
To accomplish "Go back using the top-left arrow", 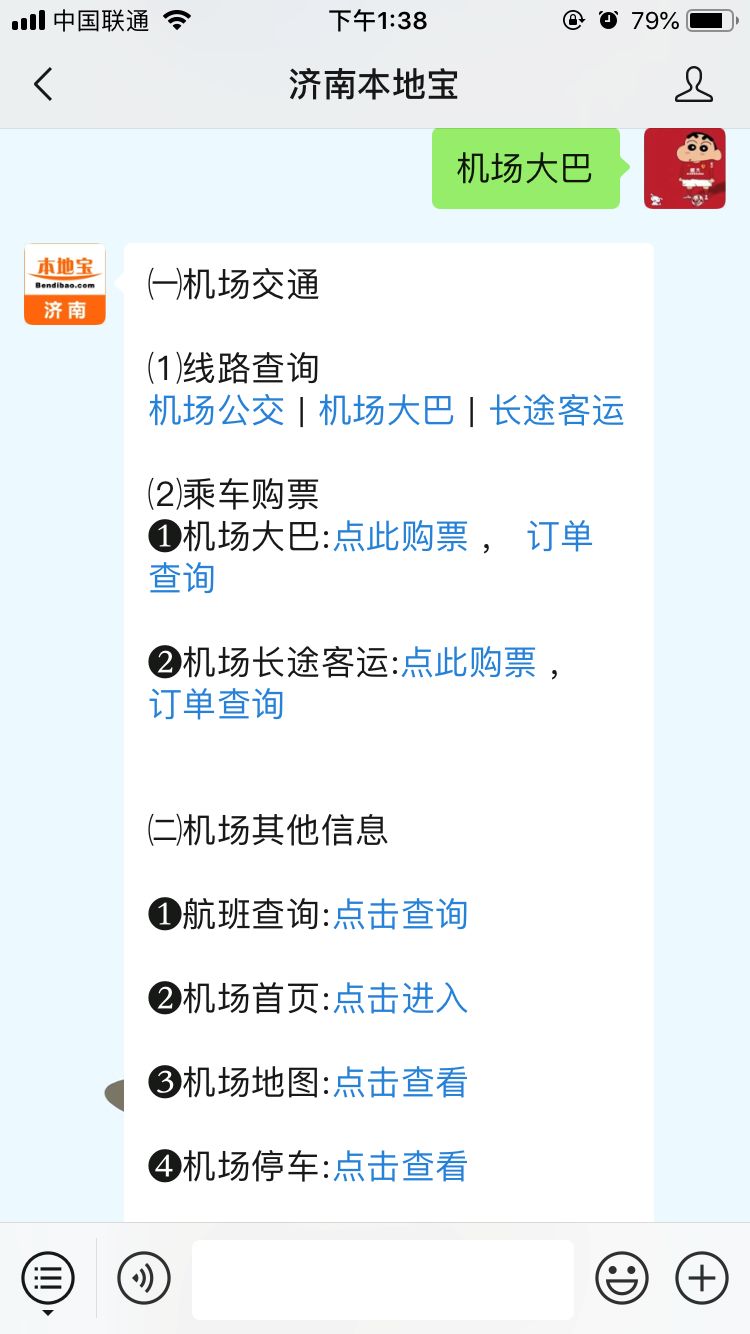I will [x=43, y=85].
